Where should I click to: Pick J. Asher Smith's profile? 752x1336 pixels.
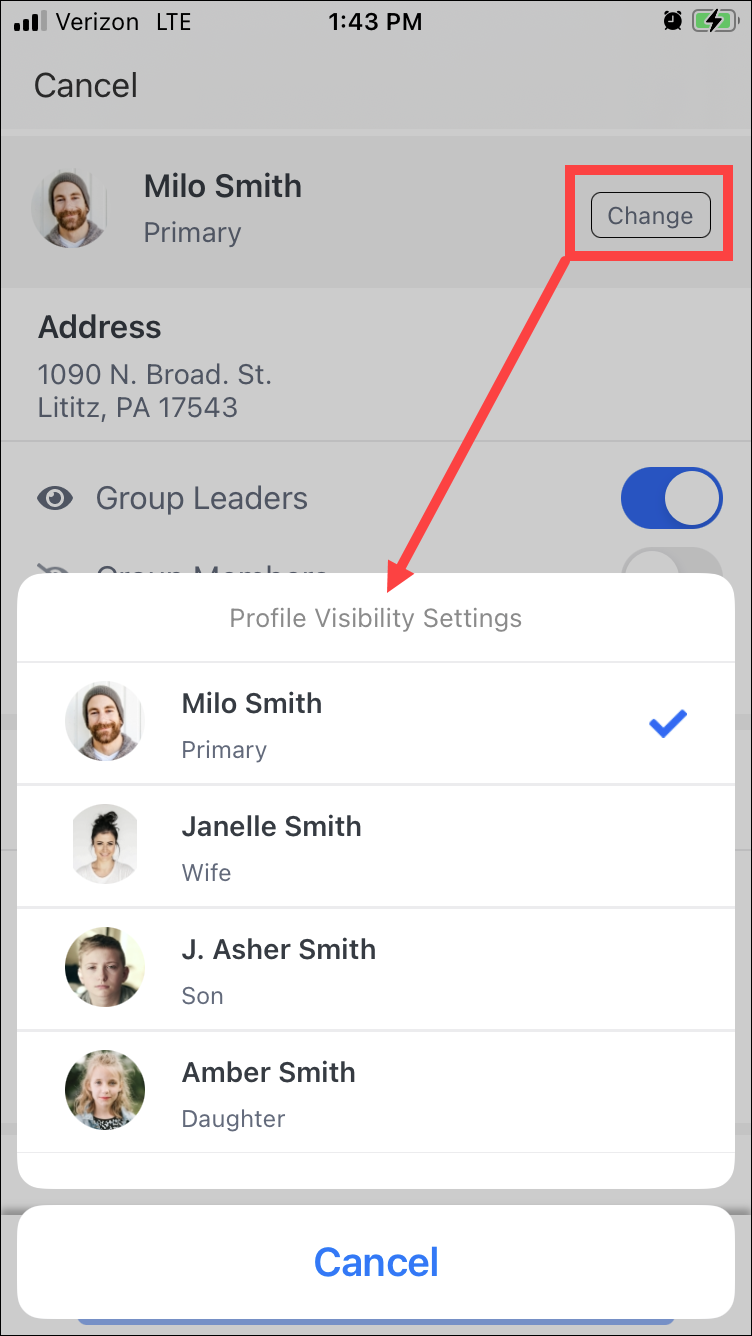[376, 970]
